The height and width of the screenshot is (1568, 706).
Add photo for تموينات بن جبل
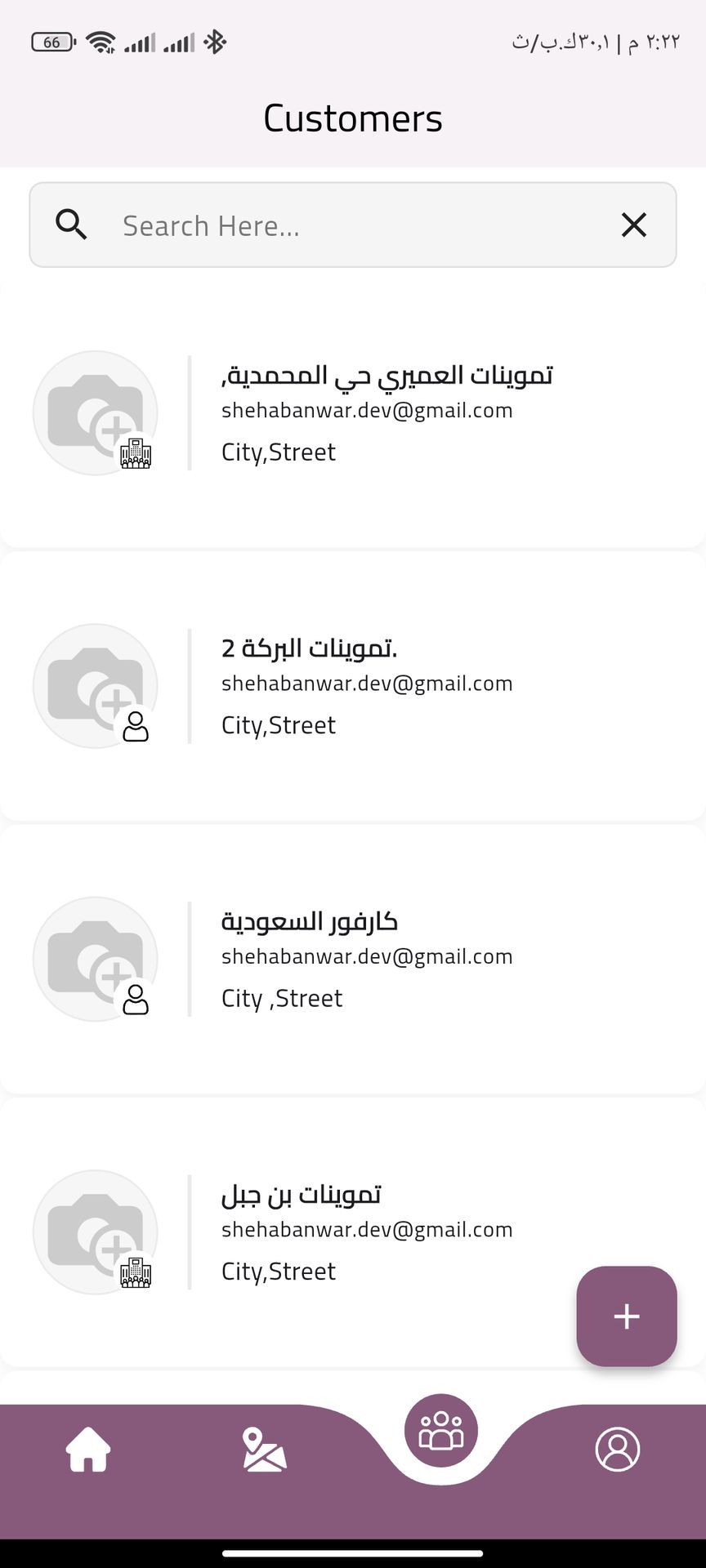click(96, 1232)
